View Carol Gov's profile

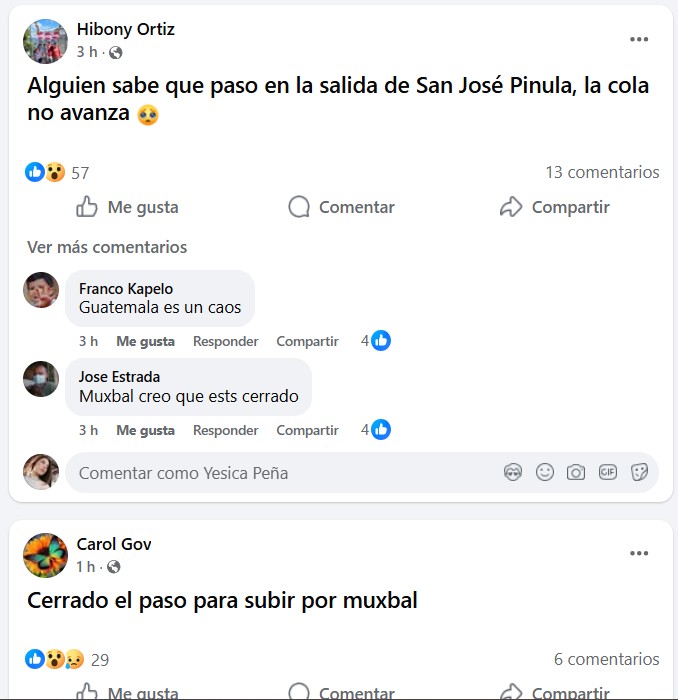pos(114,545)
